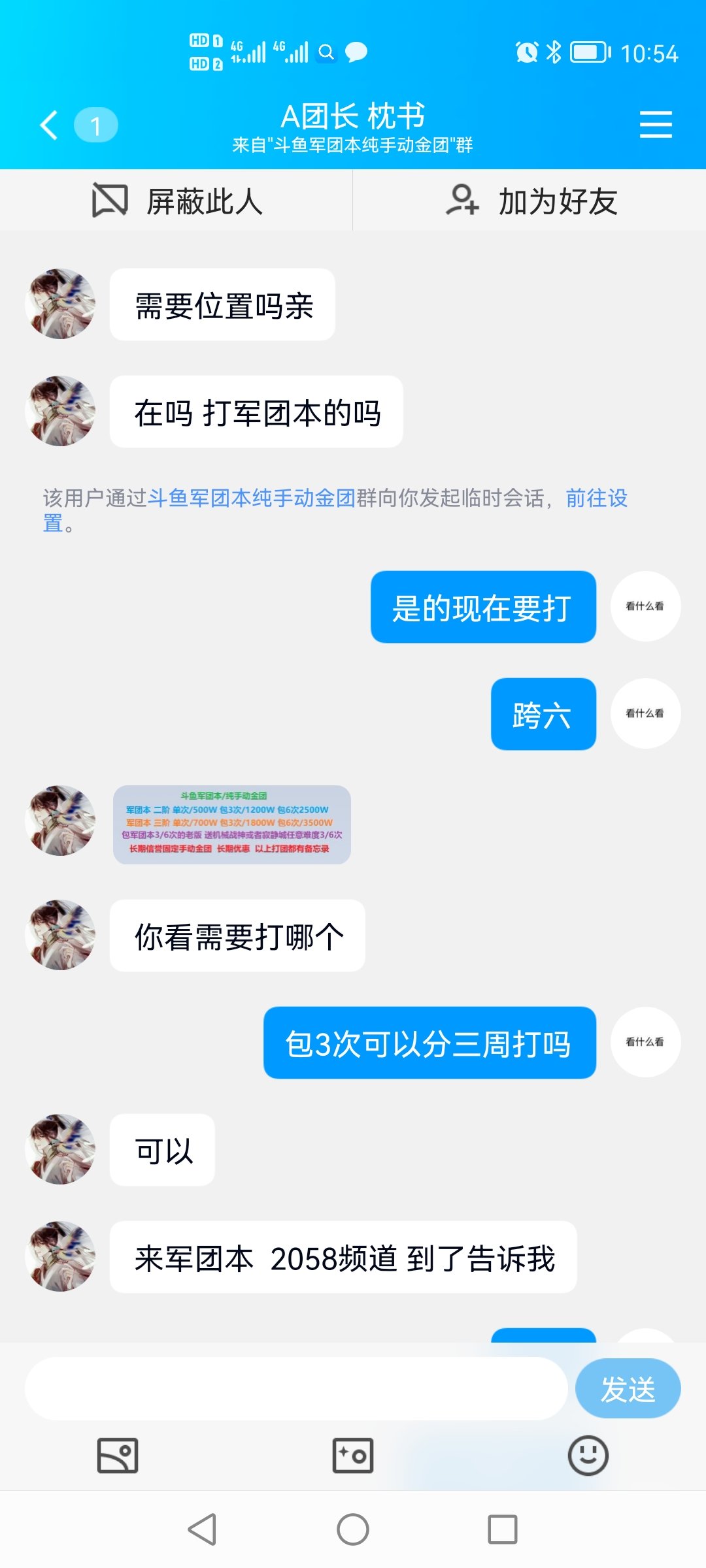Tap 加为好友 to add as friend
This screenshot has height=1568, width=706.
click(x=529, y=201)
